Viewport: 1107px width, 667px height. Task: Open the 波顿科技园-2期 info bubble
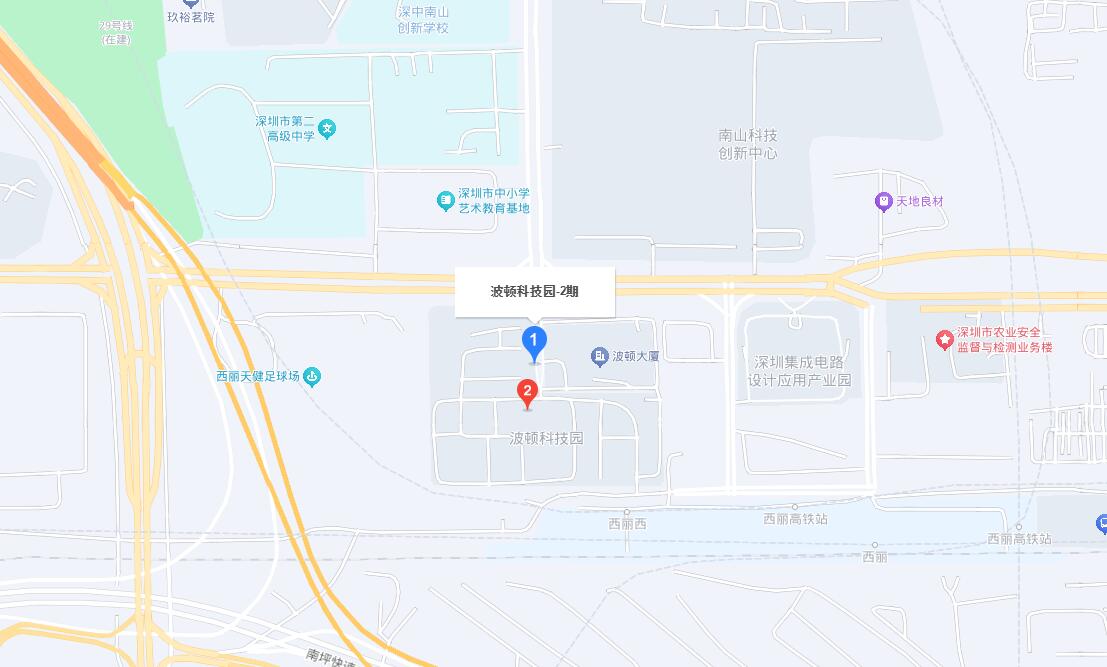coord(534,292)
